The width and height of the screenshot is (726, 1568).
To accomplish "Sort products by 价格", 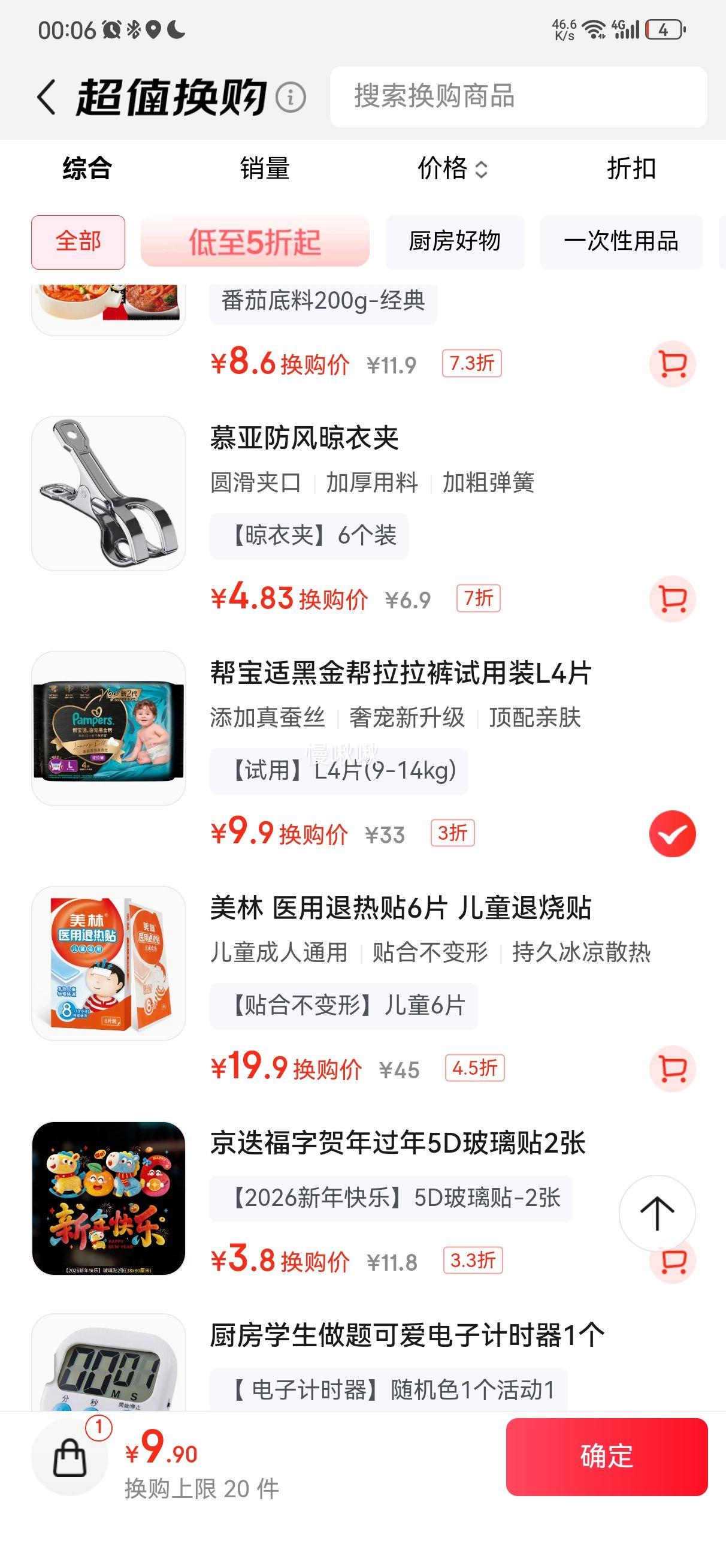I will click(x=452, y=168).
